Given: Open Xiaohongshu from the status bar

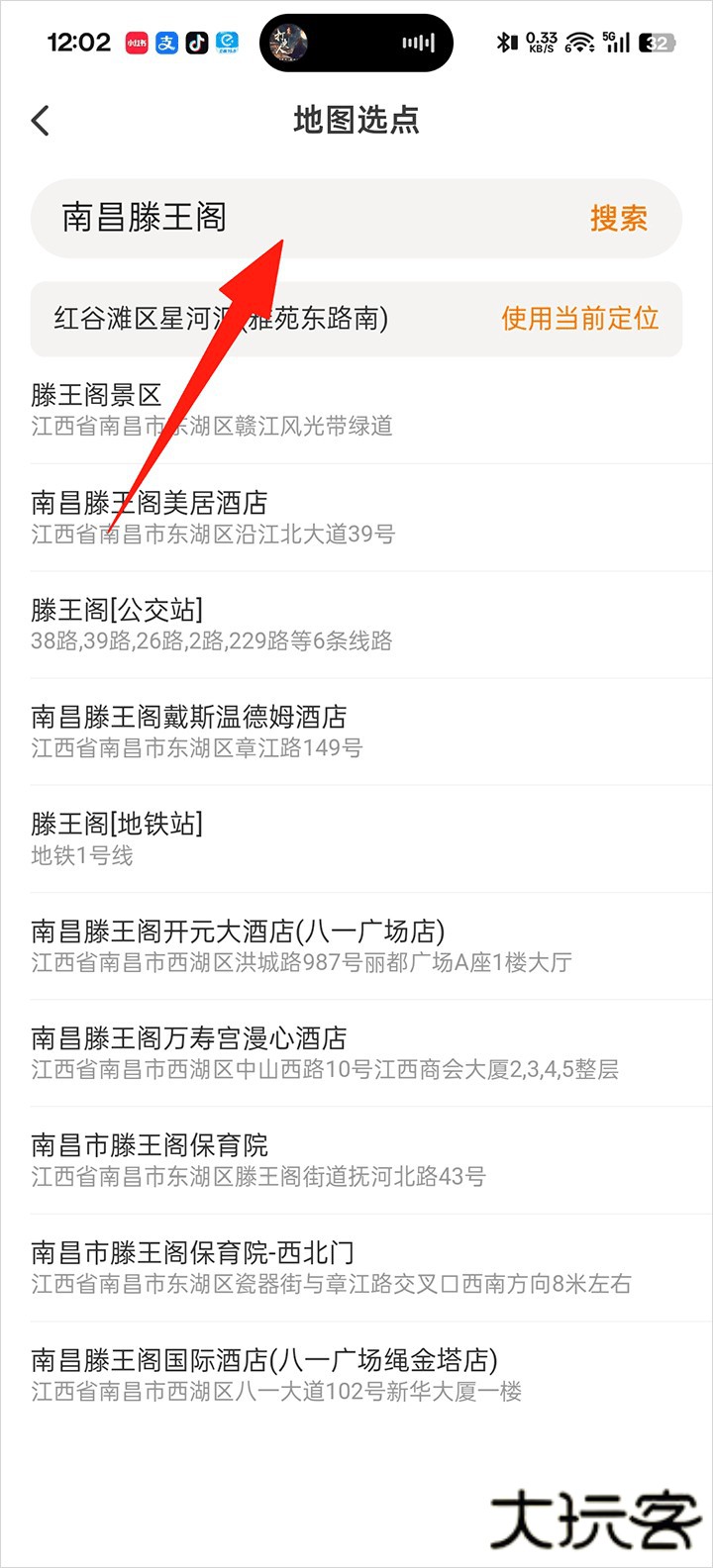Looking at the screenshot, I should (136, 43).
